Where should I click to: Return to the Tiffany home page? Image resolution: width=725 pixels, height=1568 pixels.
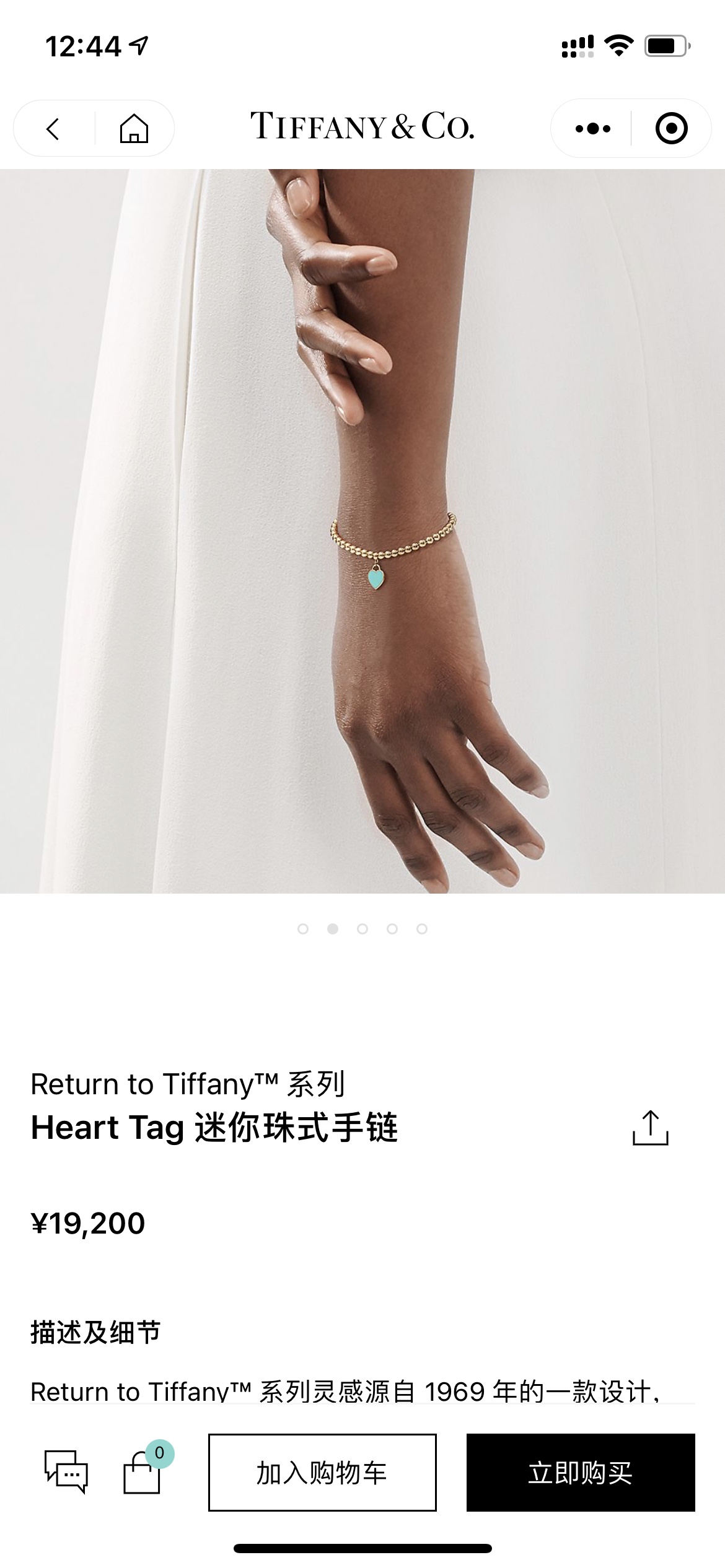coord(134,129)
